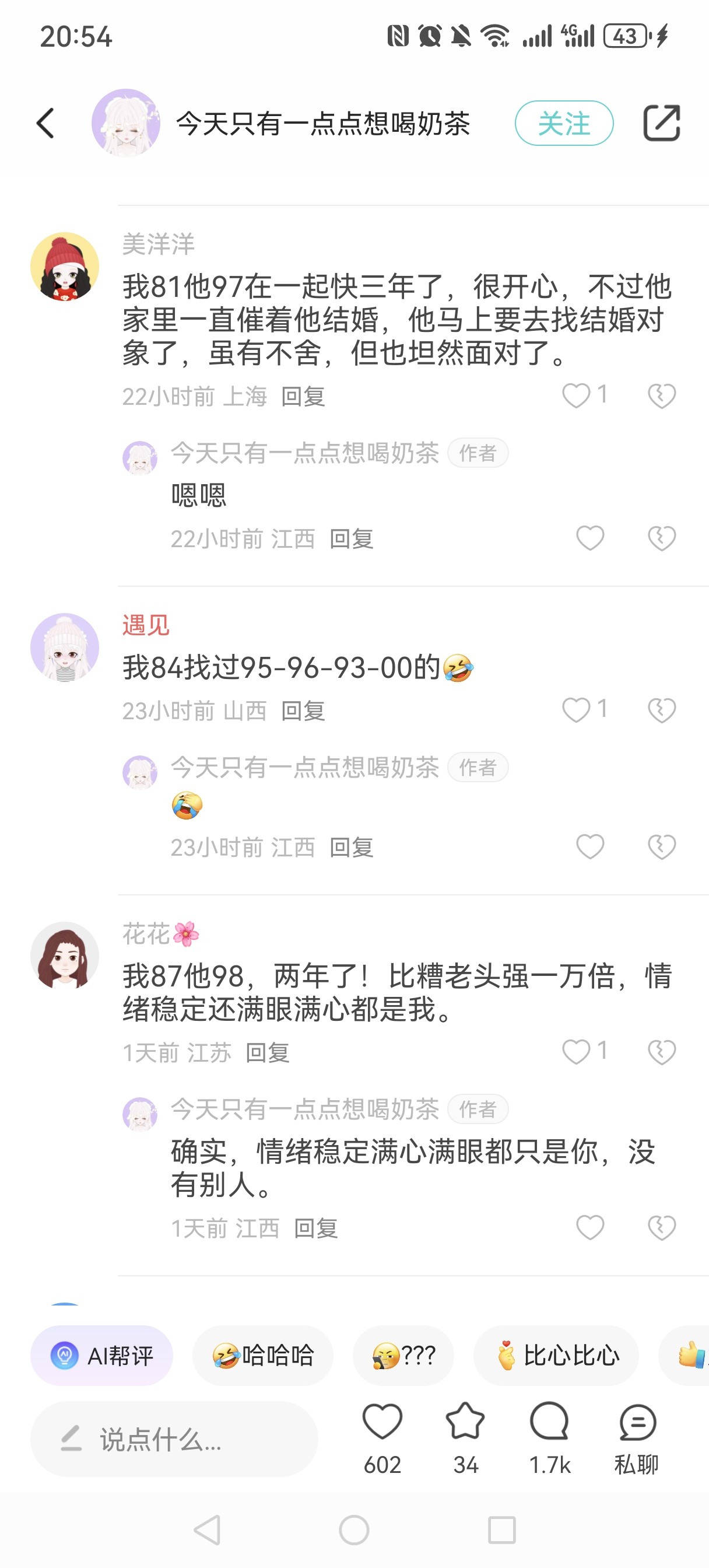Reply to 花花's comment via 回复
Image resolution: width=709 pixels, height=1568 pixels.
(267, 1053)
